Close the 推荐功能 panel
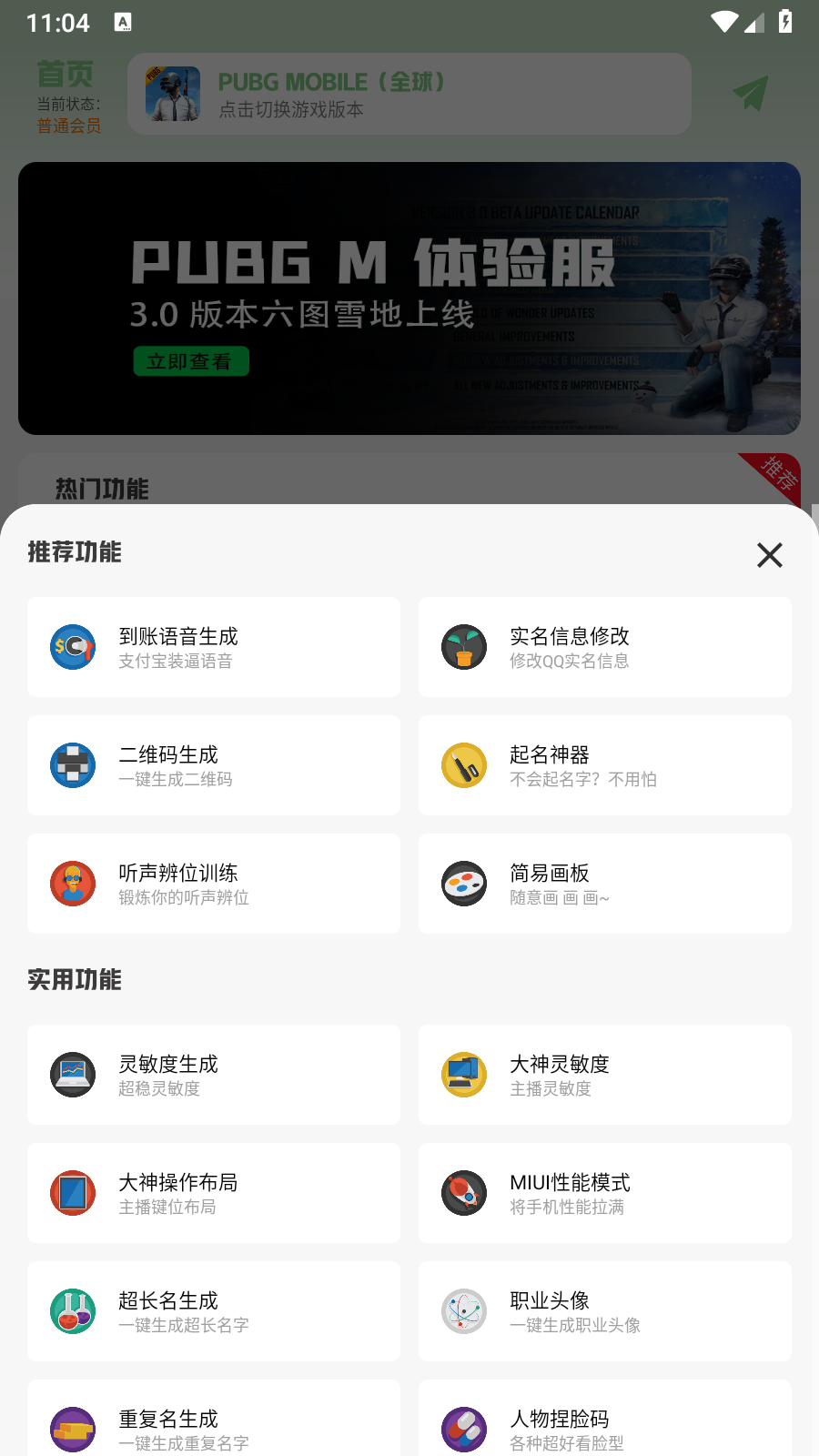Viewport: 819px width, 1456px height. point(769,555)
